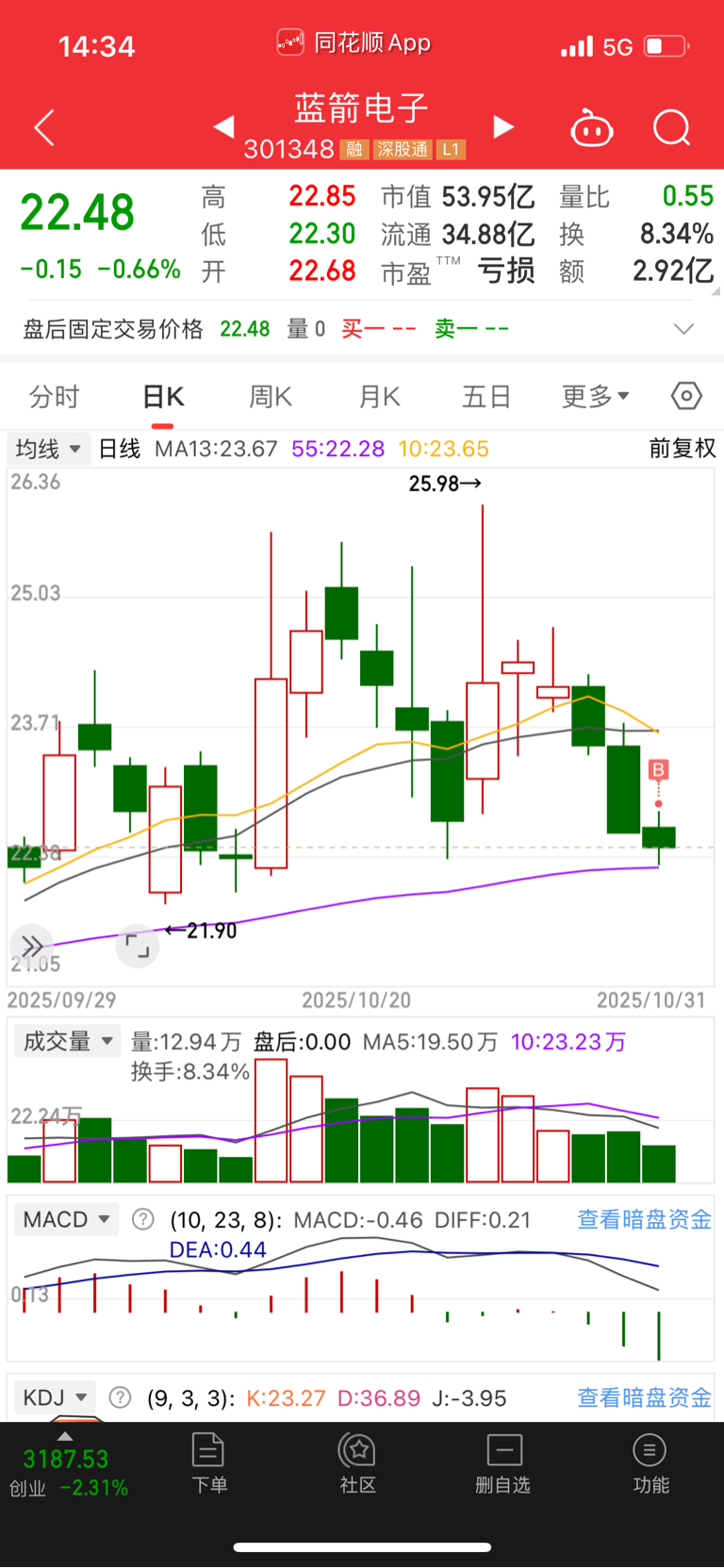Screen dimensions: 724x1568
Task: Change the 均线 indicator dropdown
Action: pyautogui.click(x=48, y=449)
